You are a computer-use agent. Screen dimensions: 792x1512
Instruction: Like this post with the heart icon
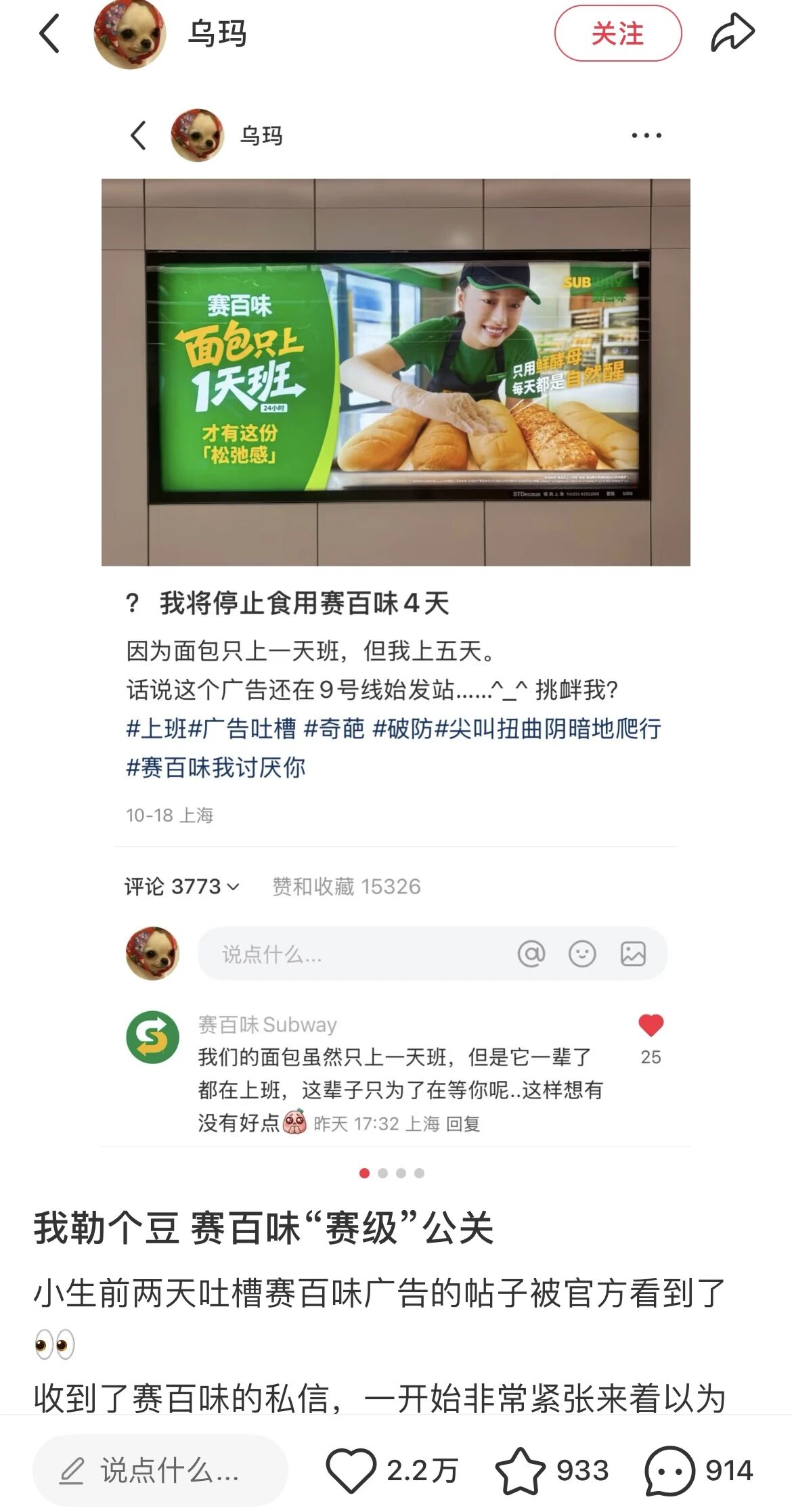(351, 1469)
